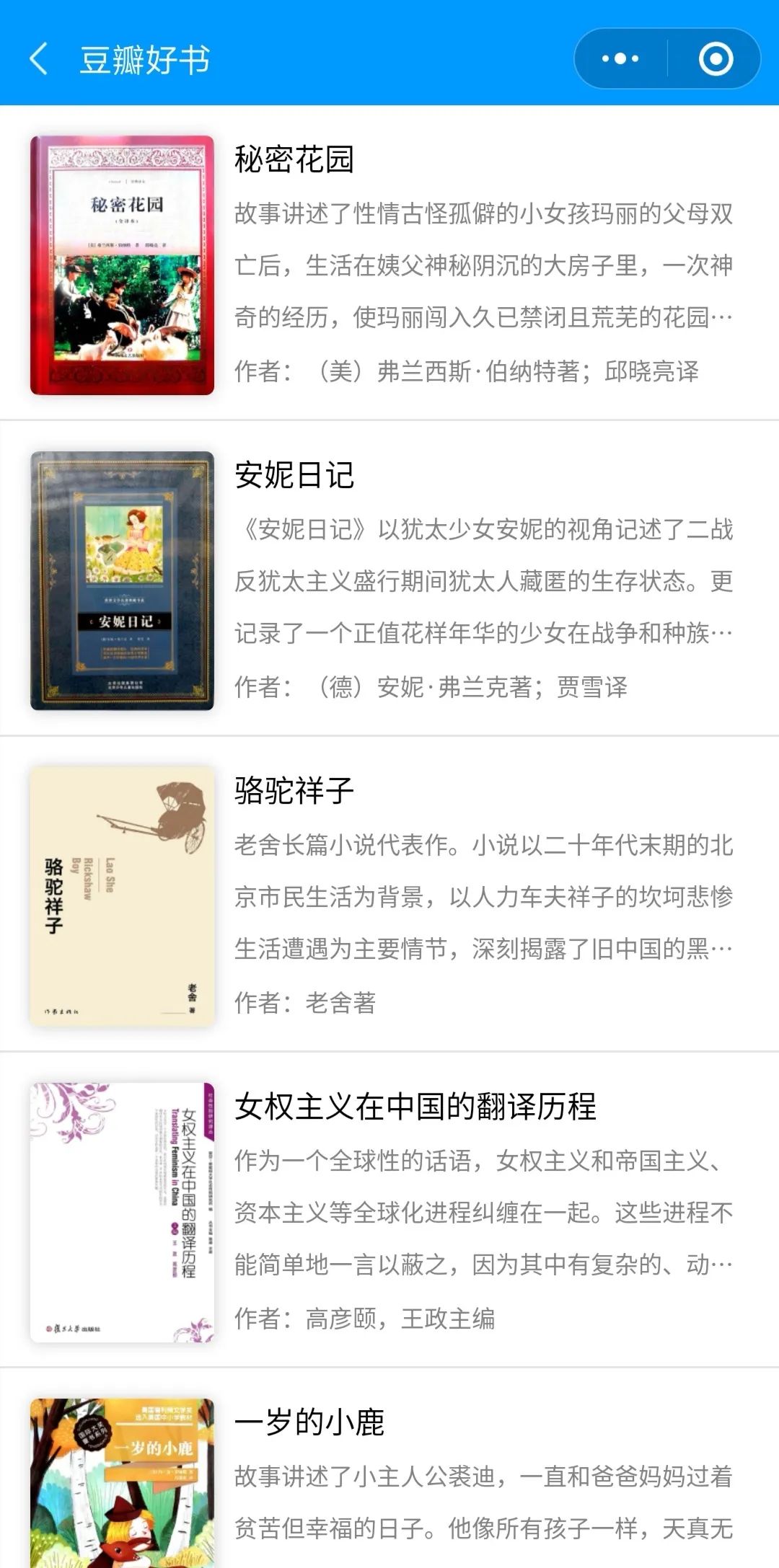Close the mini program with the circle button
Viewport: 779px width, 1568px height.
tap(716, 59)
